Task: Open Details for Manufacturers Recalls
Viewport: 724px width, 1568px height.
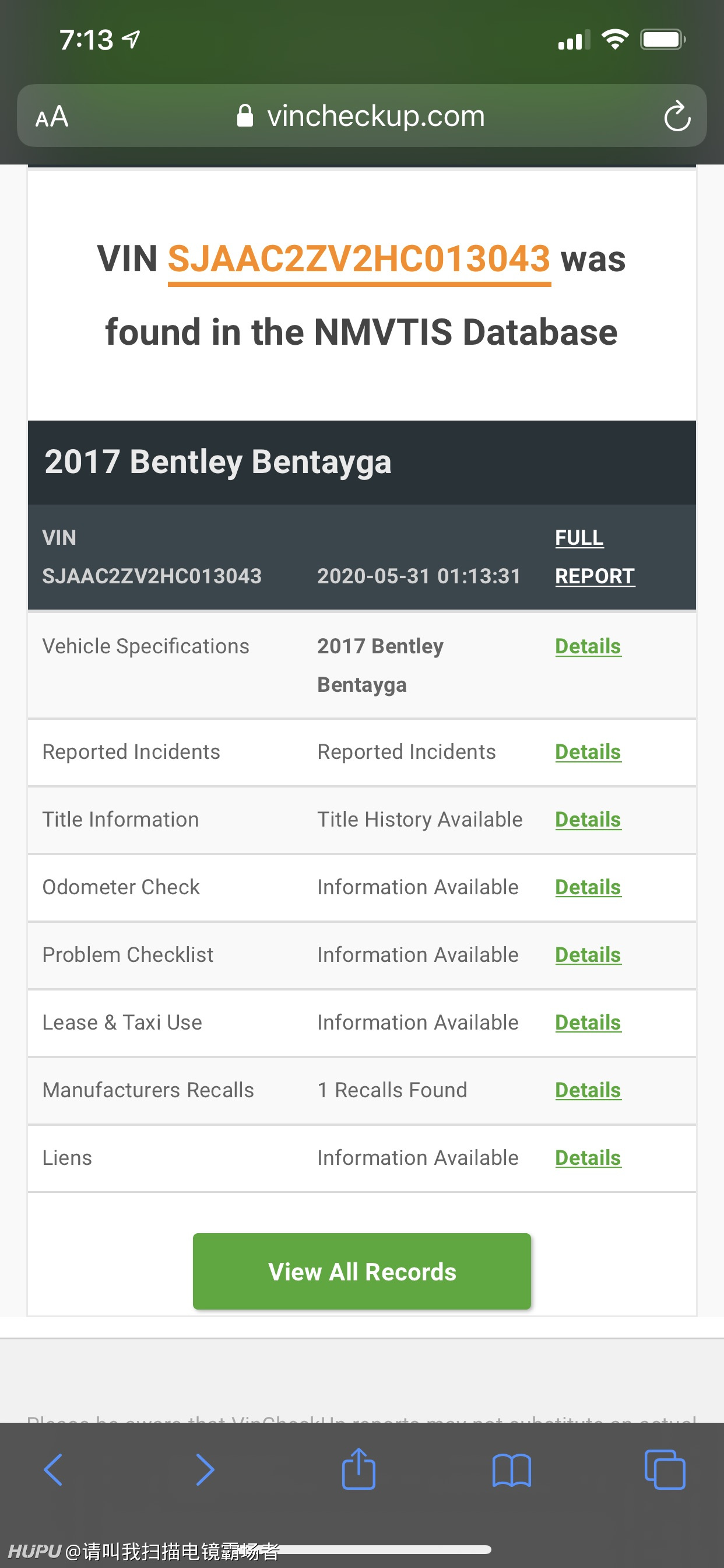Action: [x=588, y=1090]
